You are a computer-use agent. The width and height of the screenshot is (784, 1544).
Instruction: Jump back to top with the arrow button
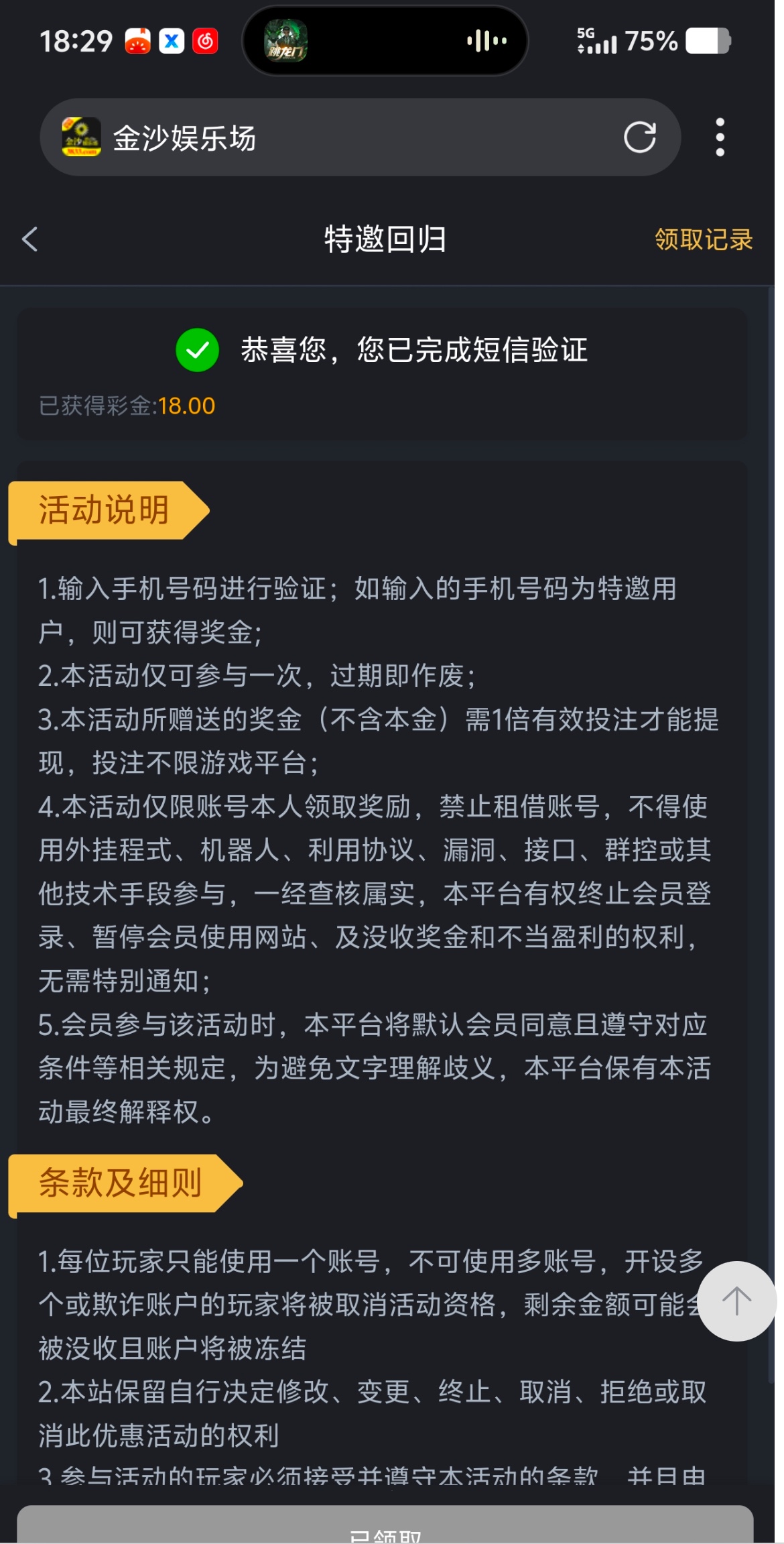click(736, 1301)
